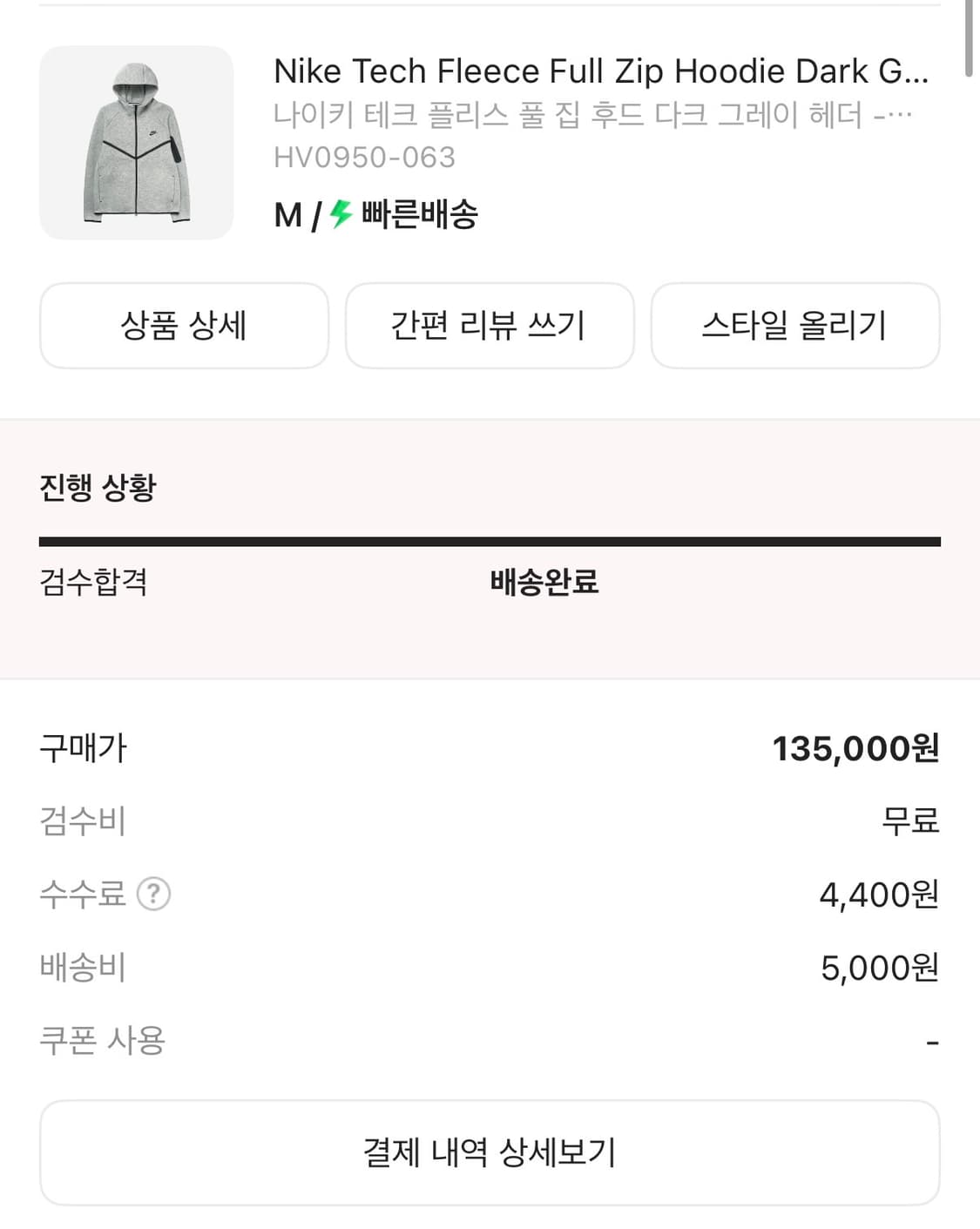980x1229 pixels.
Task: Click the 무료 label beside 검수비
Action: pyautogui.click(x=911, y=821)
